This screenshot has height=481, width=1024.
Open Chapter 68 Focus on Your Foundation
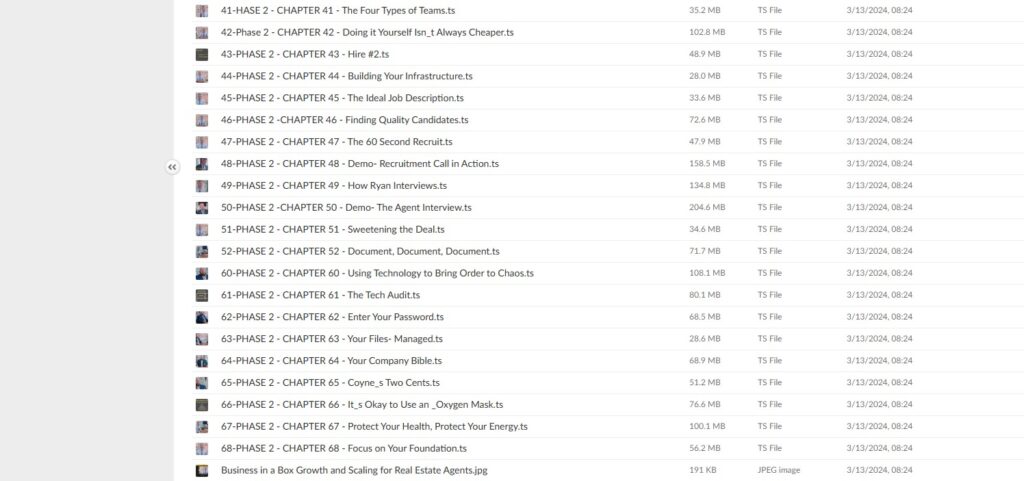pyautogui.click(x=343, y=448)
